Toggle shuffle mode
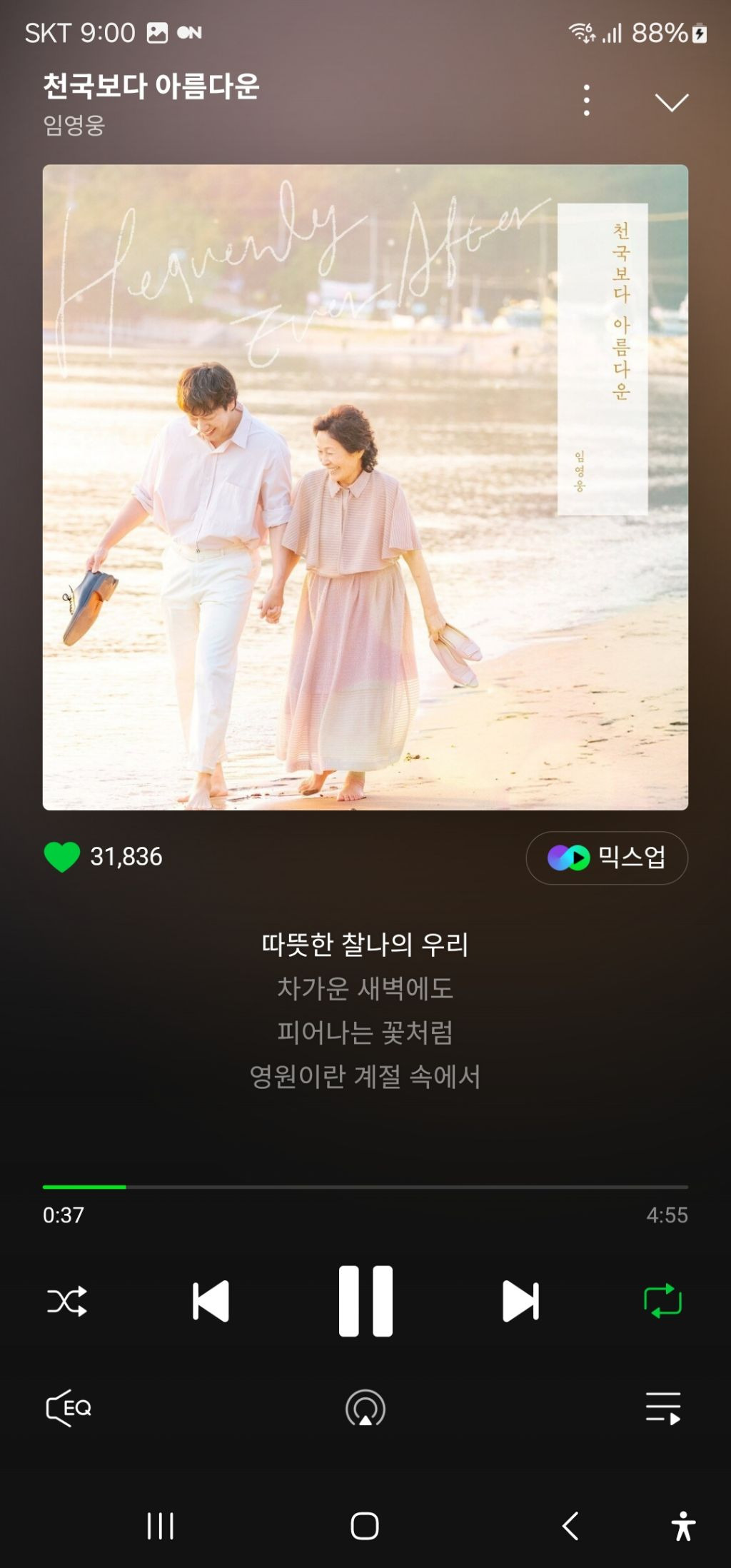731x1568 pixels. [67, 1301]
